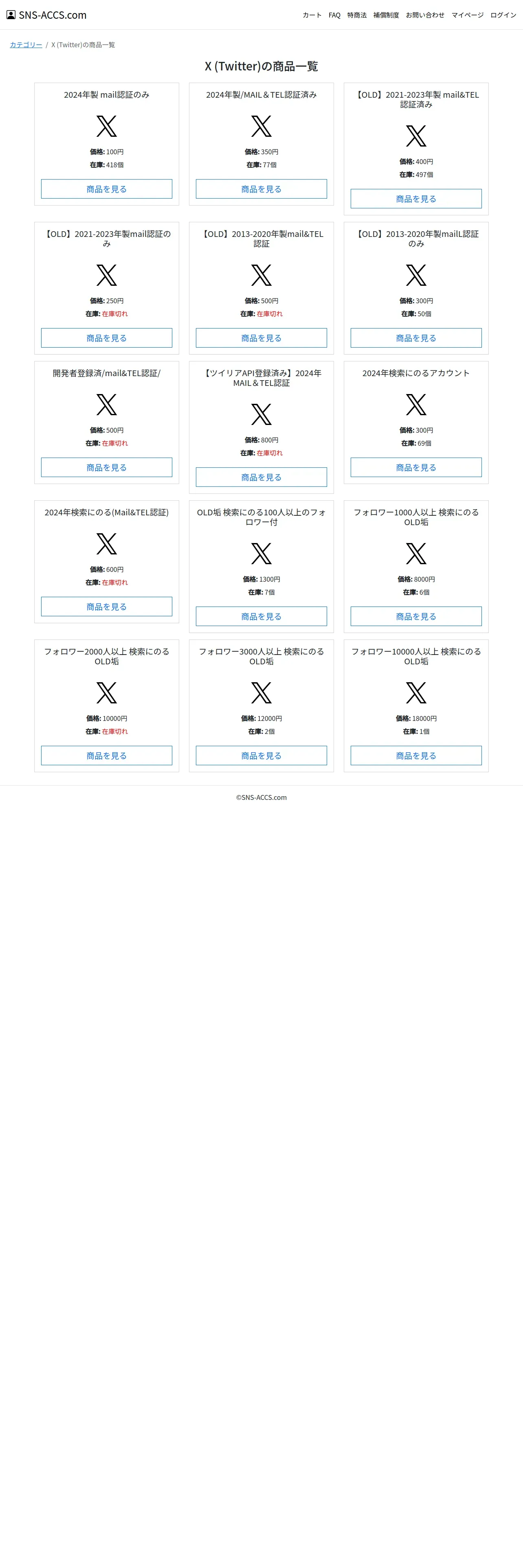The image size is (523, 1568).
Task: Open お問い合わせ contact page
Action: 425,15
